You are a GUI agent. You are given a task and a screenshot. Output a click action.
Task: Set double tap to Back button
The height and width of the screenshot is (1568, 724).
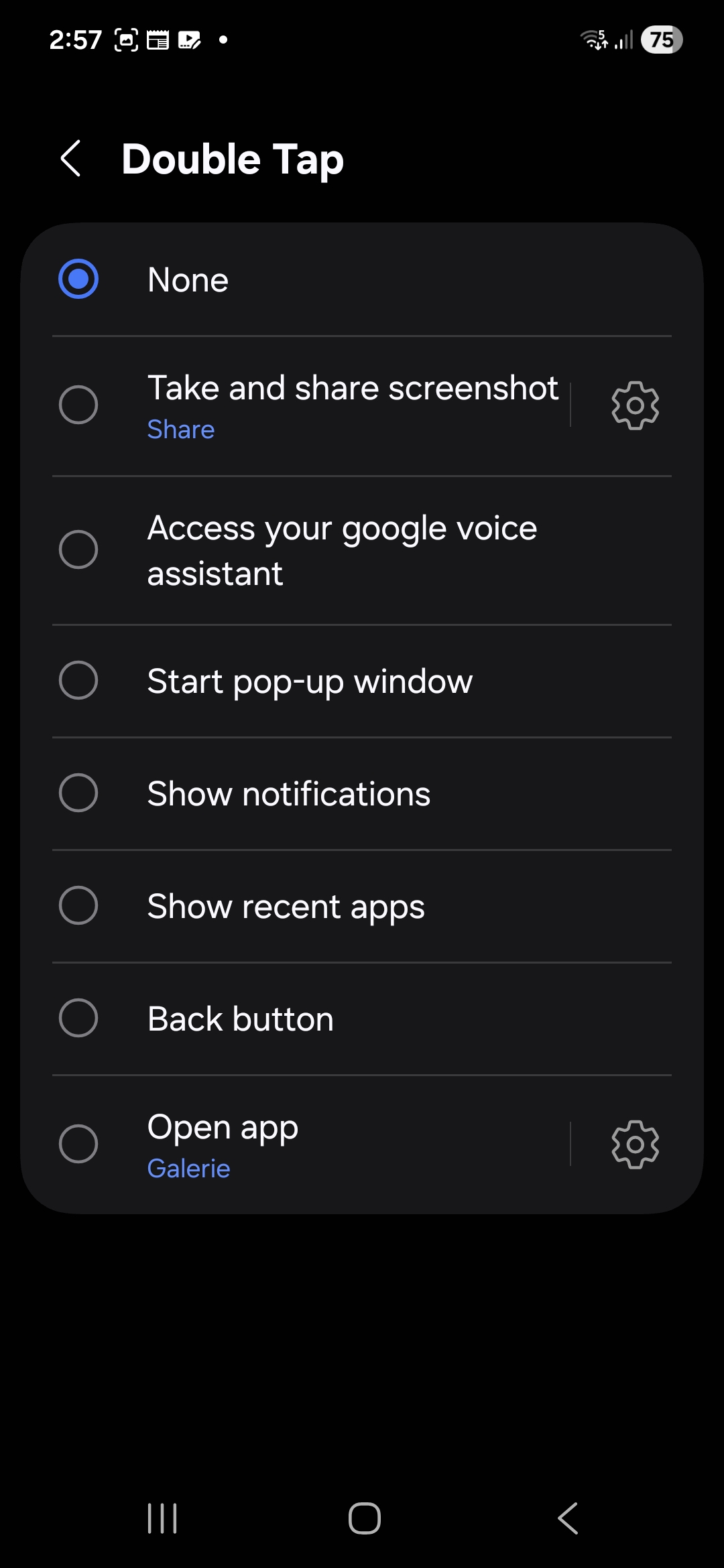coord(78,1019)
